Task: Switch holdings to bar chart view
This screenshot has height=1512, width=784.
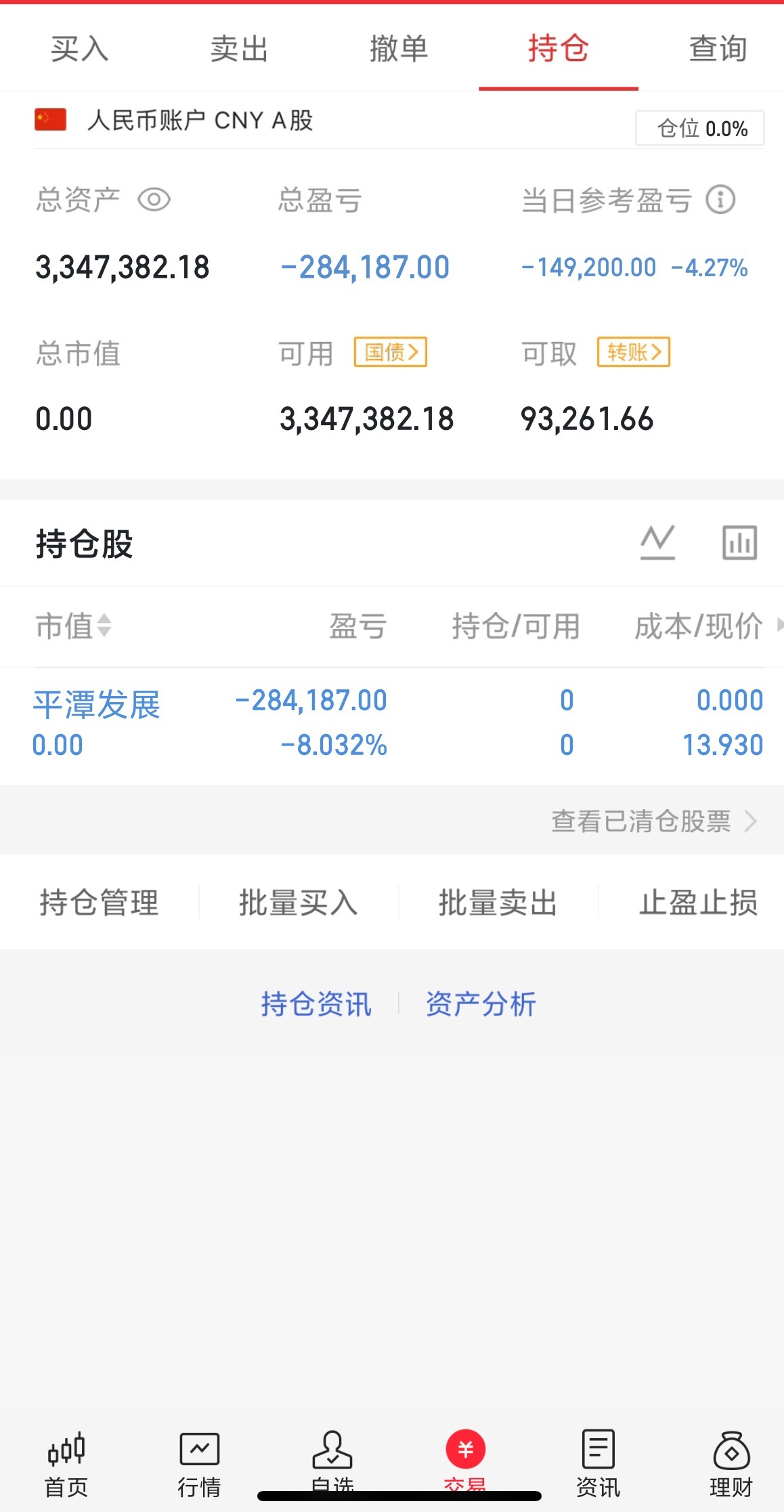Action: [738, 542]
